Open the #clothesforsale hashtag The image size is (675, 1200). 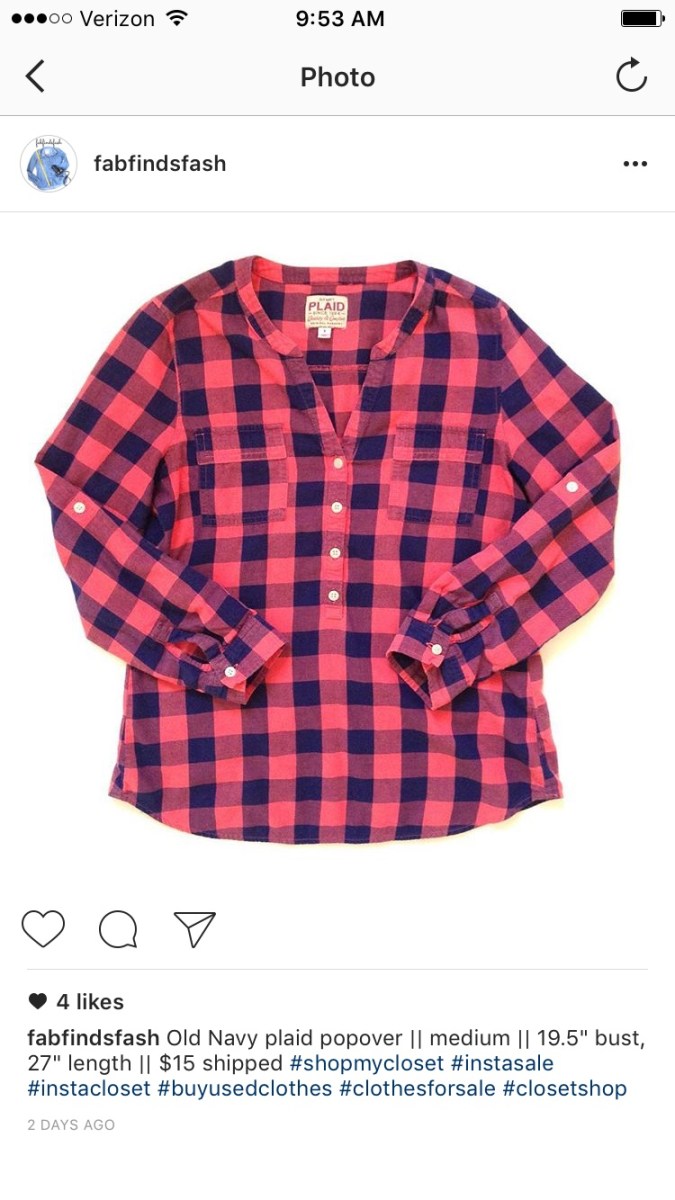pos(417,1089)
